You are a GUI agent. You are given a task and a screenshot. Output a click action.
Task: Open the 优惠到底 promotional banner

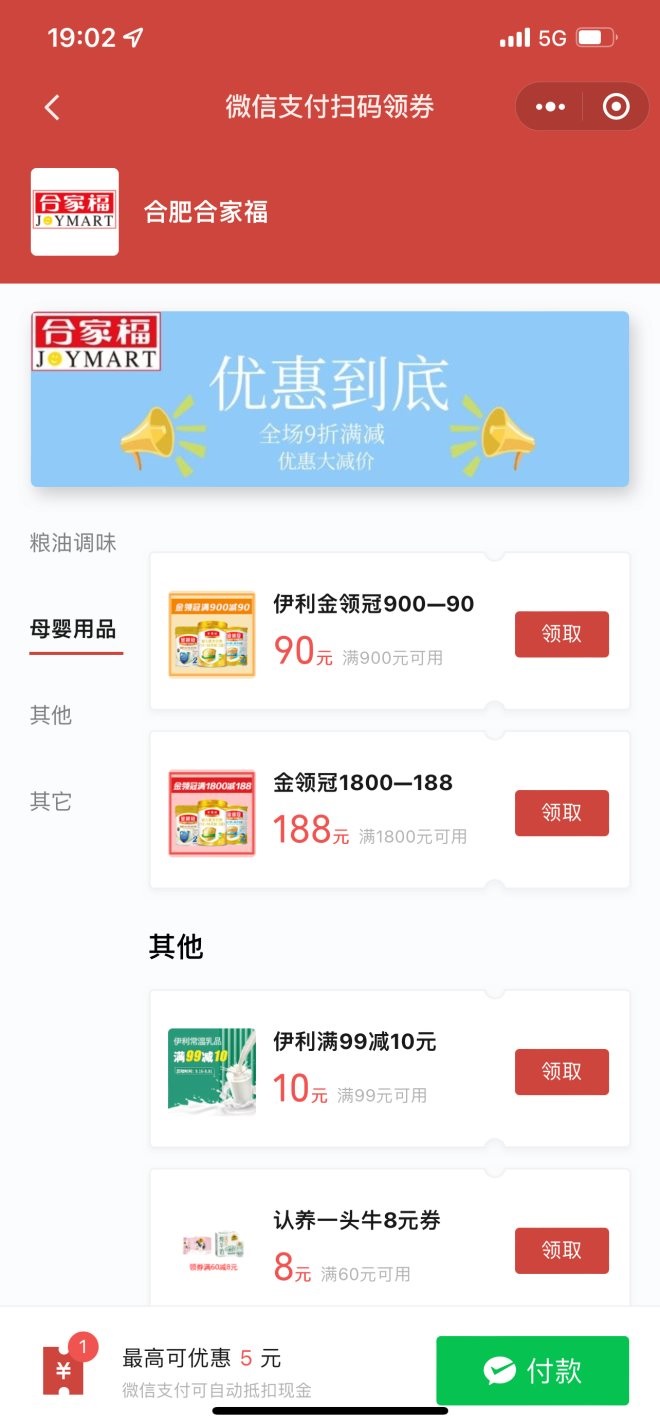pyautogui.click(x=330, y=399)
